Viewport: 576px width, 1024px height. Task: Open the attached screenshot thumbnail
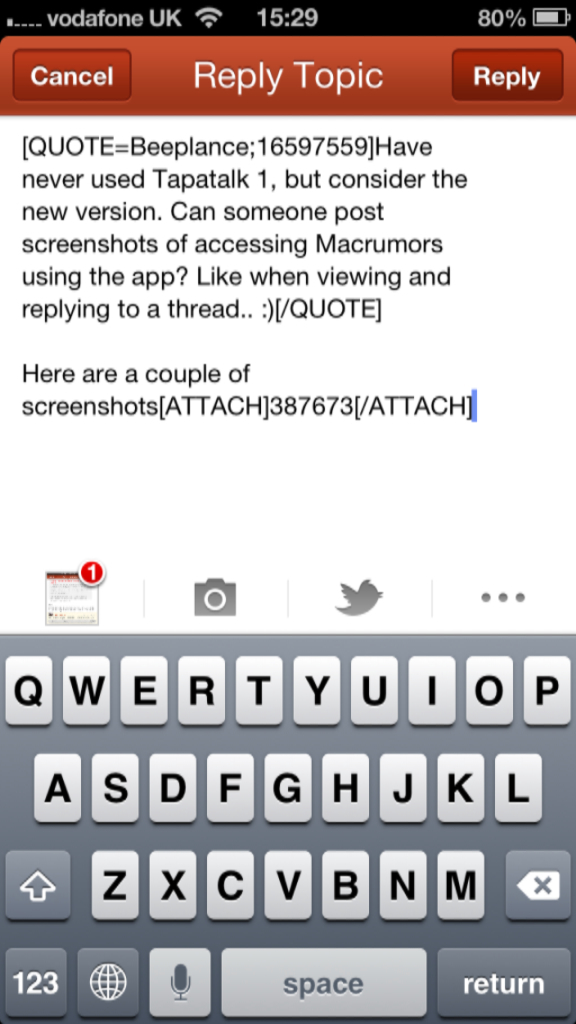point(72,598)
